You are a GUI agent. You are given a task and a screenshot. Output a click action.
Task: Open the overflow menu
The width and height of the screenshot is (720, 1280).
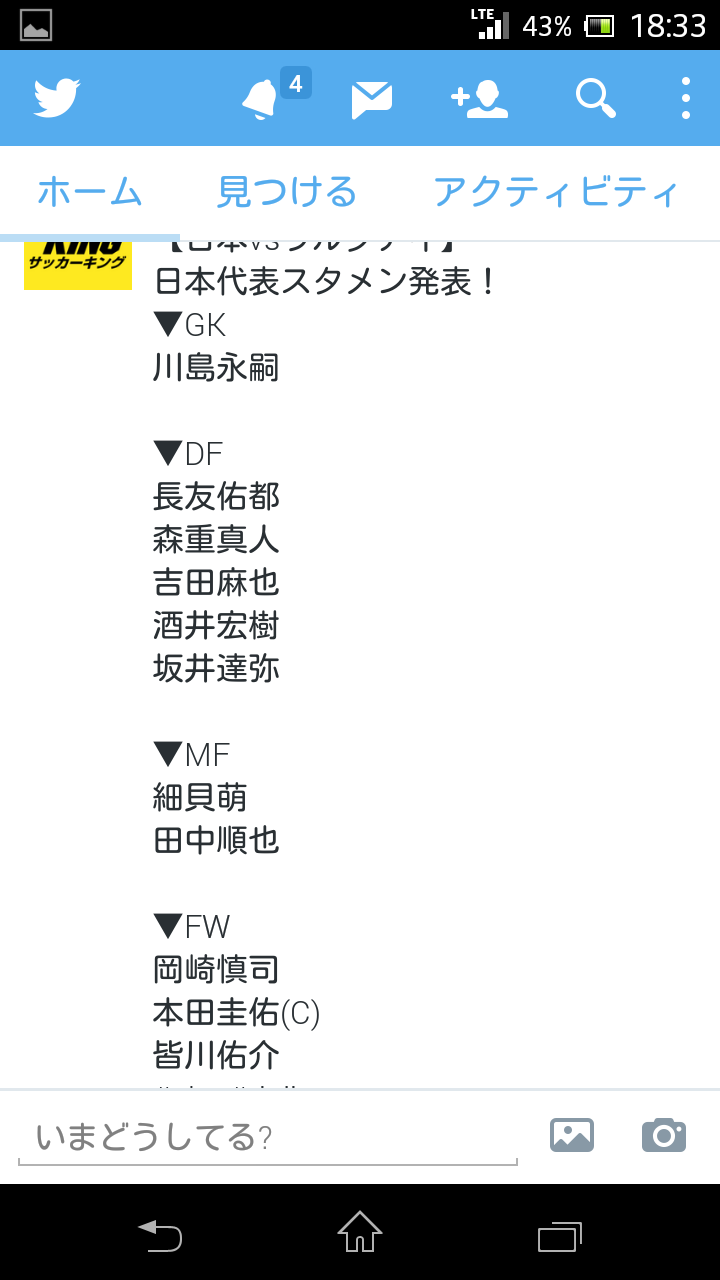pyautogui.click(x=686, y=98)
